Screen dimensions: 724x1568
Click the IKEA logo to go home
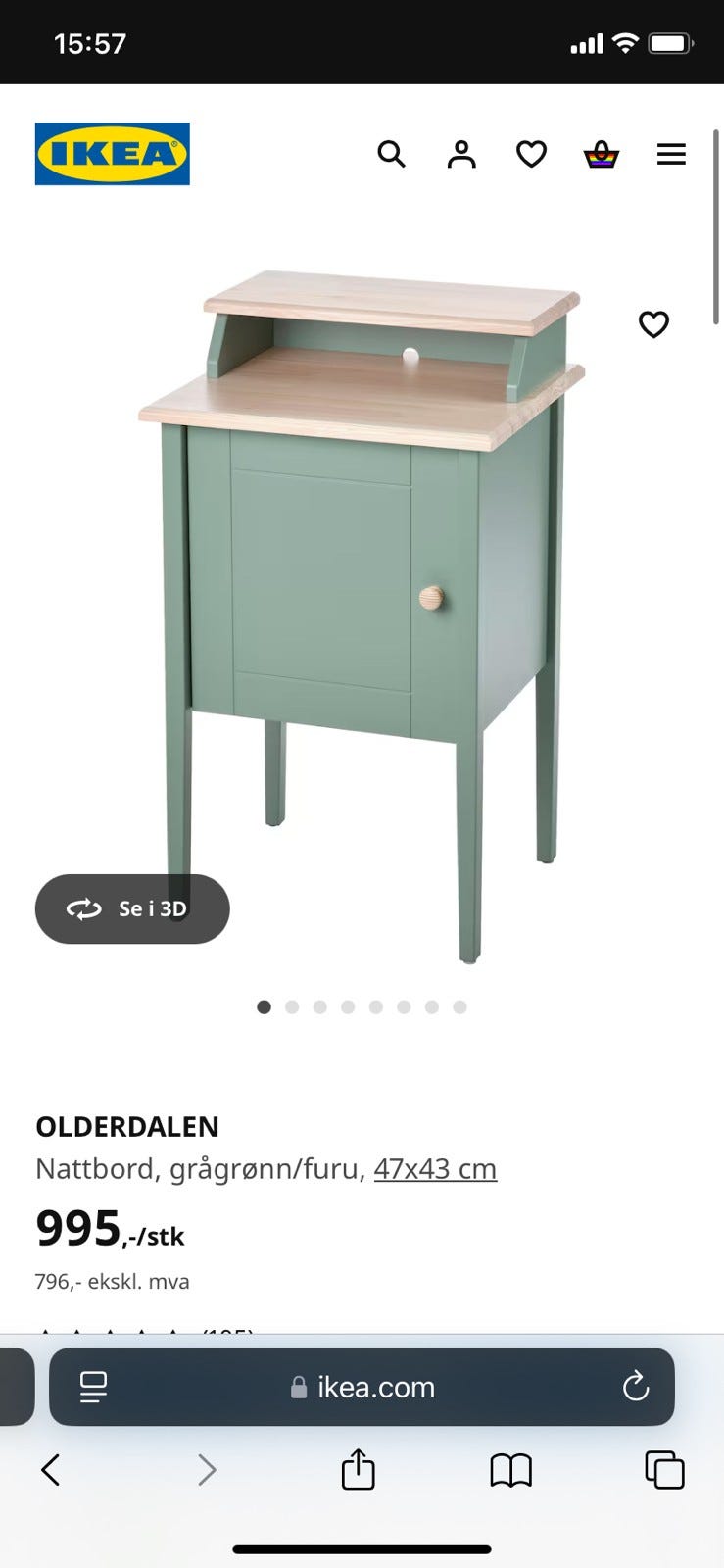[112, 154]
